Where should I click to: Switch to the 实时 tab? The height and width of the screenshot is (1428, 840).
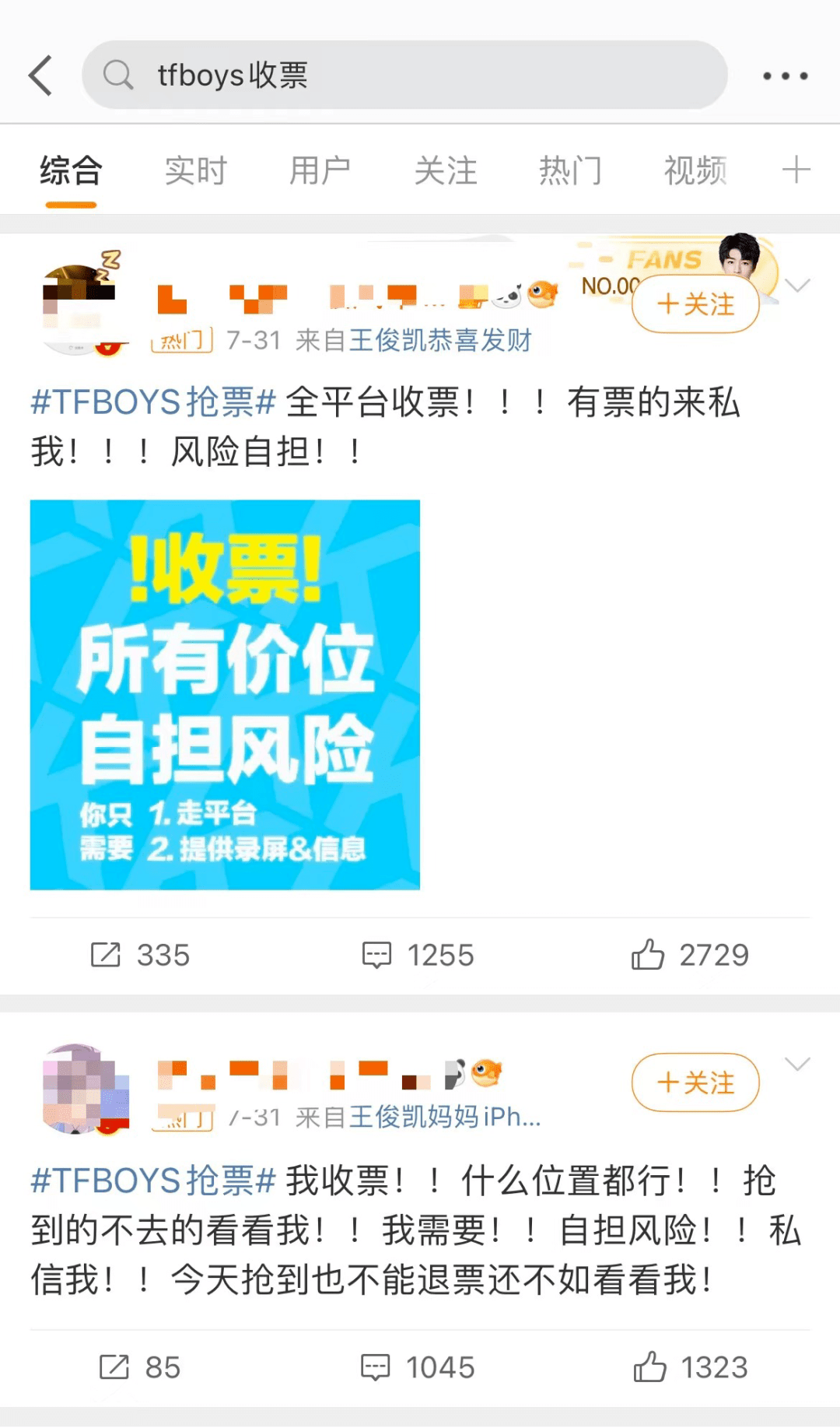[x=195, y=170]
